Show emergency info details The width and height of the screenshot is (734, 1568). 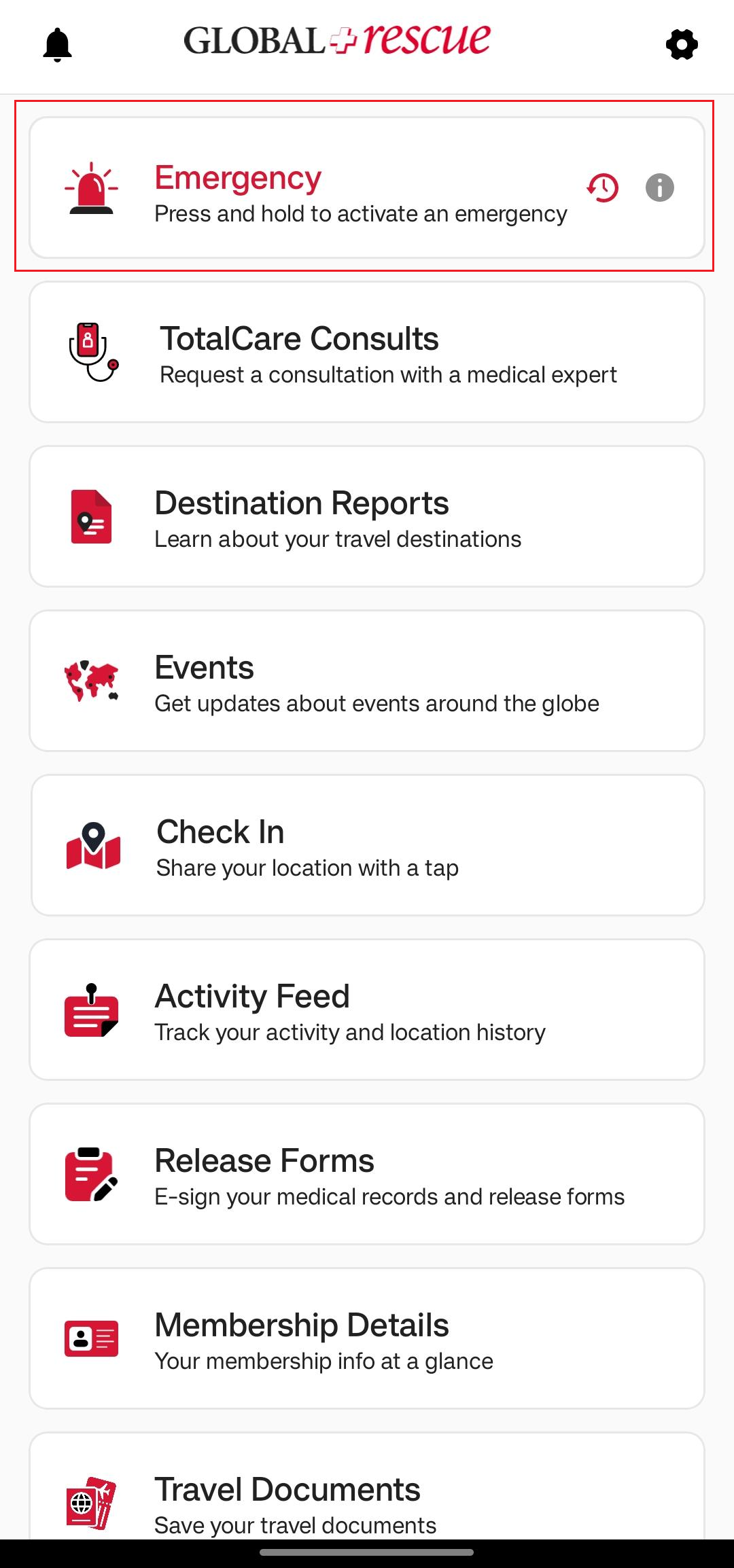[x=659, y=188]
